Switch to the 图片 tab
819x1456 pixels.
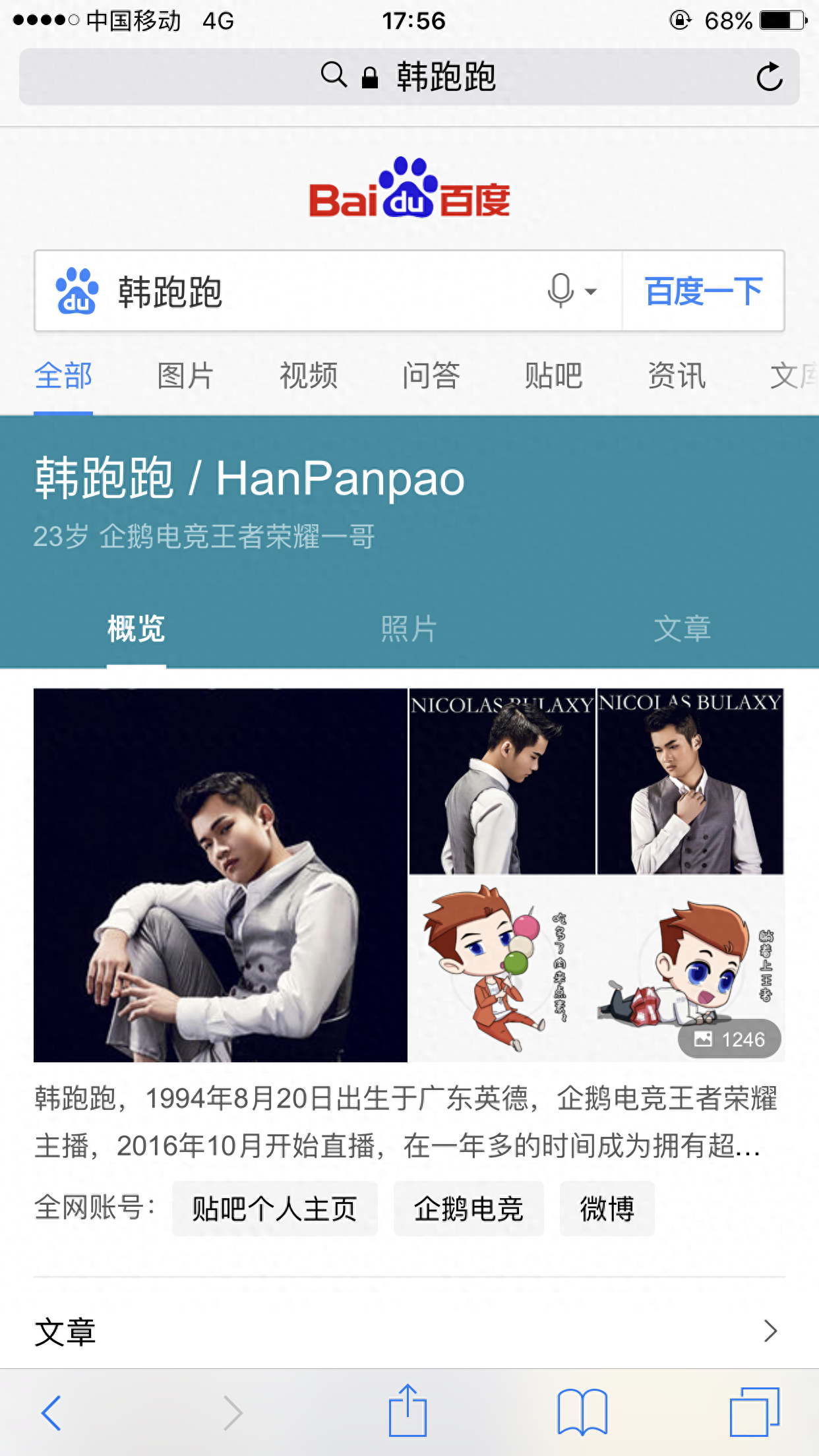185,376
